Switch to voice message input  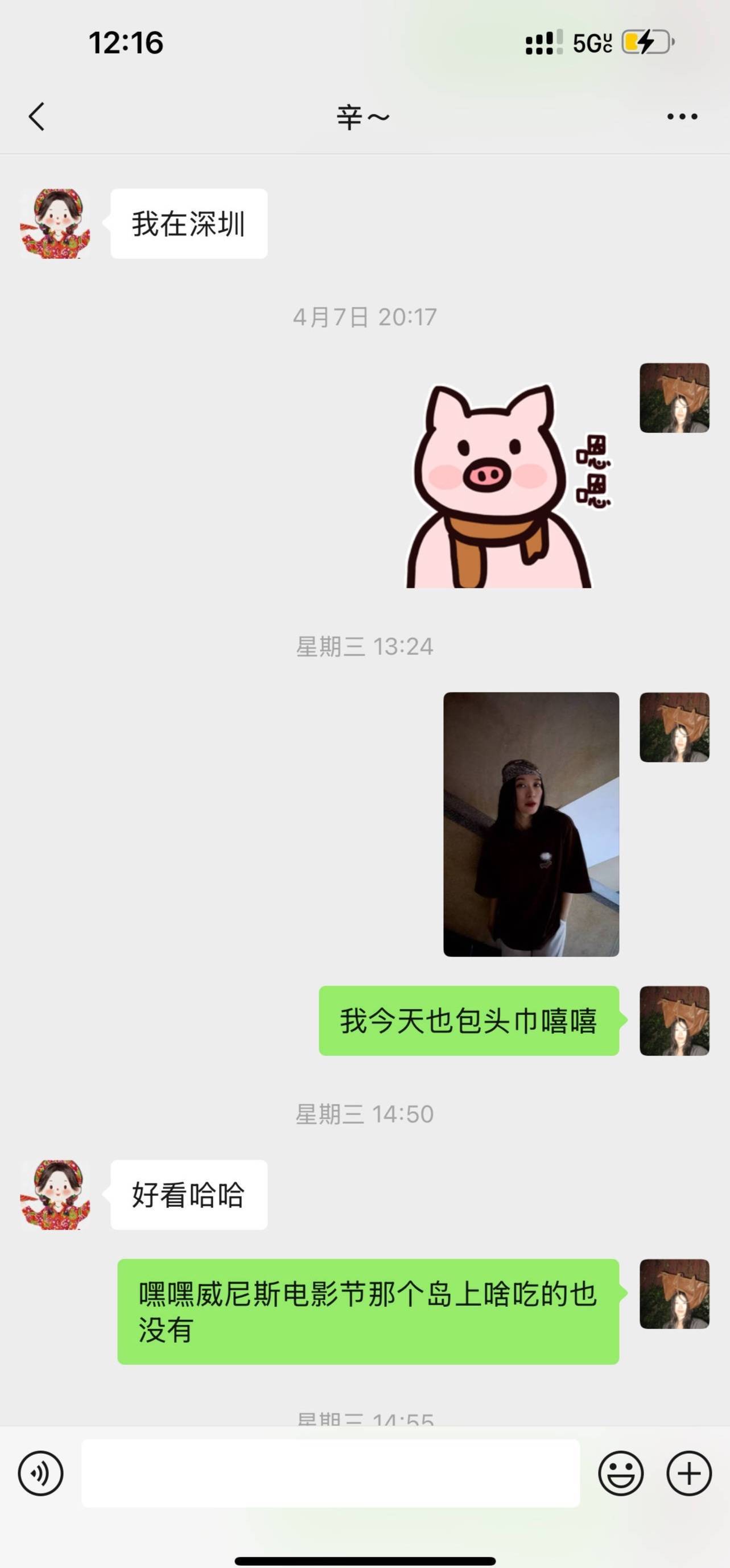click(40, 1473)
